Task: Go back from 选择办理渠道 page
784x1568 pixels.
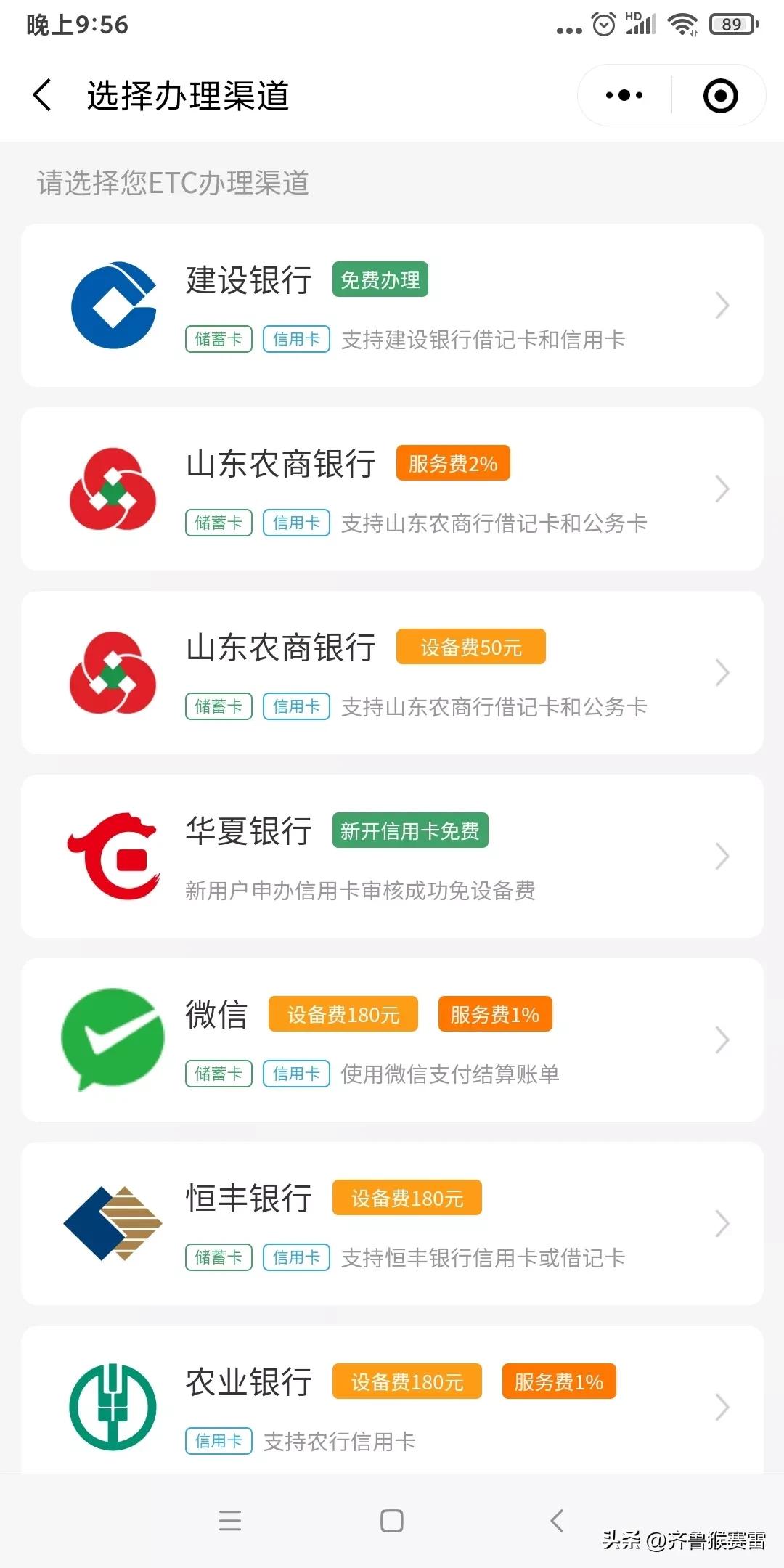Action: tap(43, 96)
